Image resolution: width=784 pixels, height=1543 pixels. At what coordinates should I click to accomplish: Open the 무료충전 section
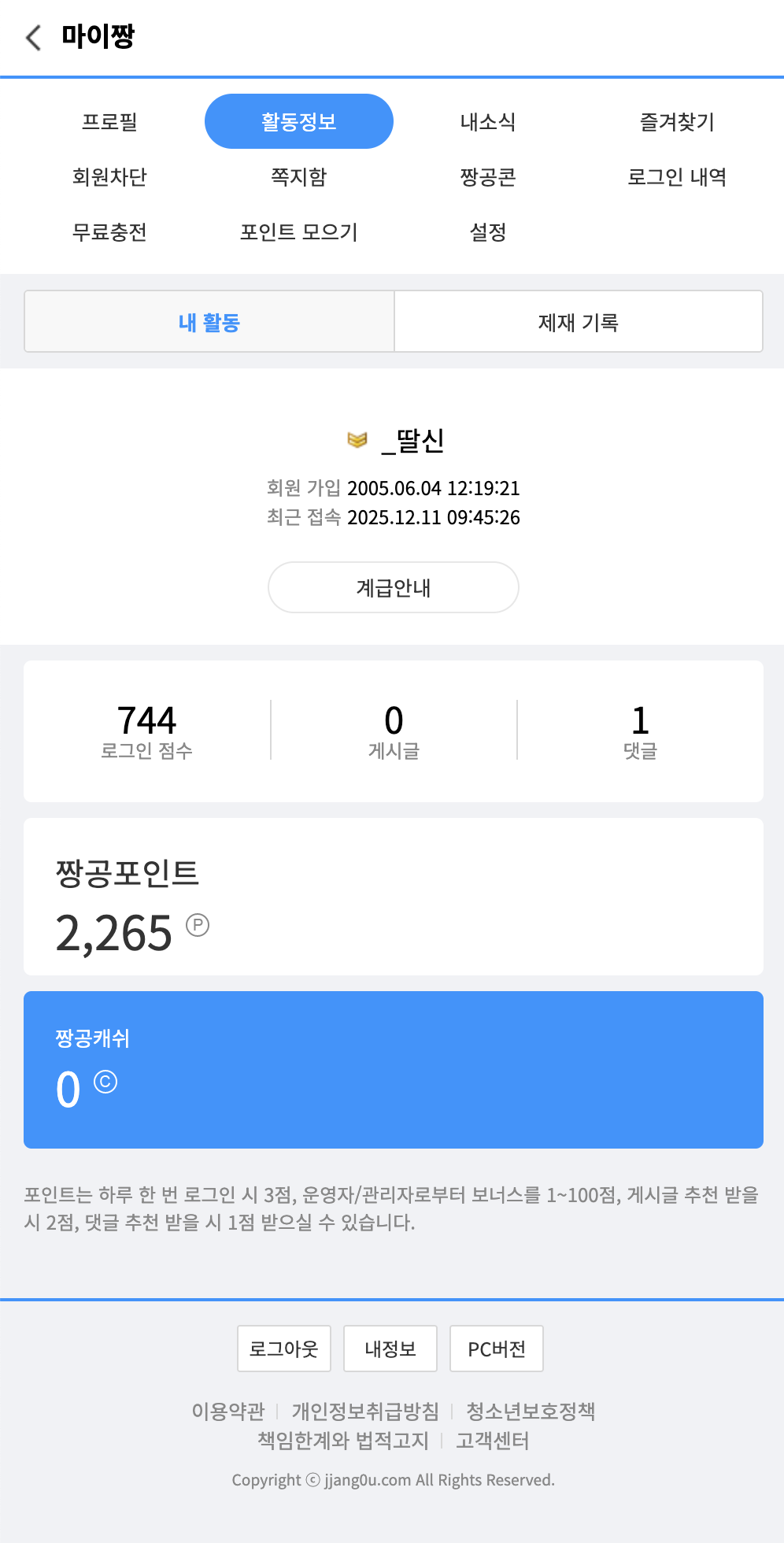point(109,231)
